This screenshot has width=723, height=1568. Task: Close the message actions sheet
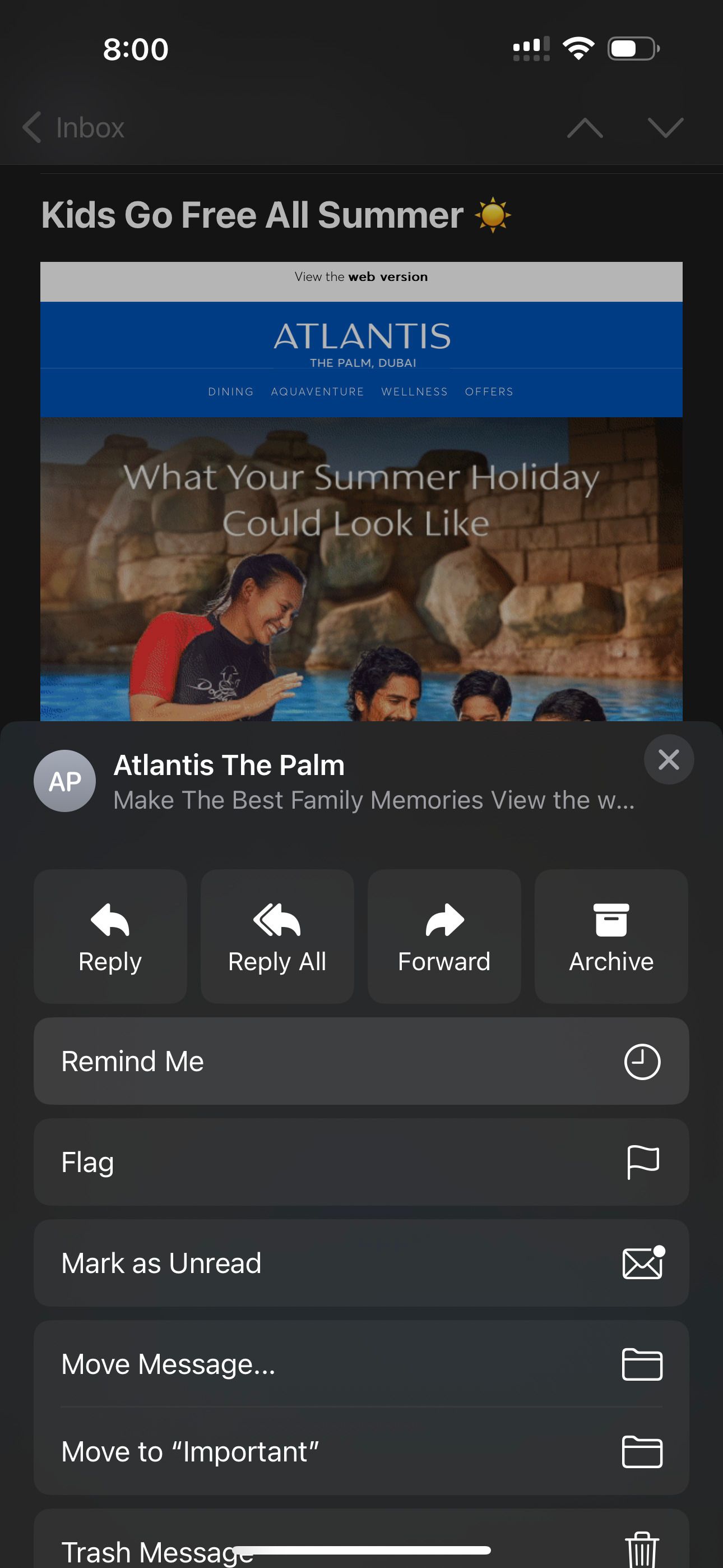point(668,759)
